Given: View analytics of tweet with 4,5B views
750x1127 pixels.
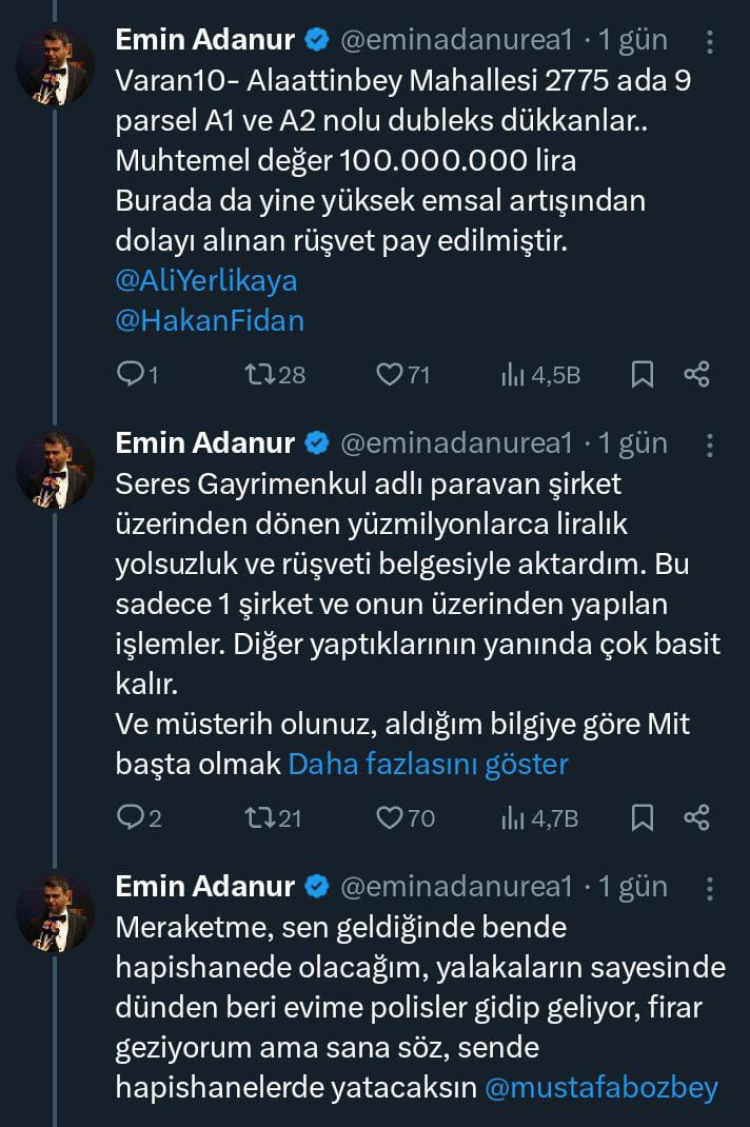Looking at the screenshot, I should [540, 375].
